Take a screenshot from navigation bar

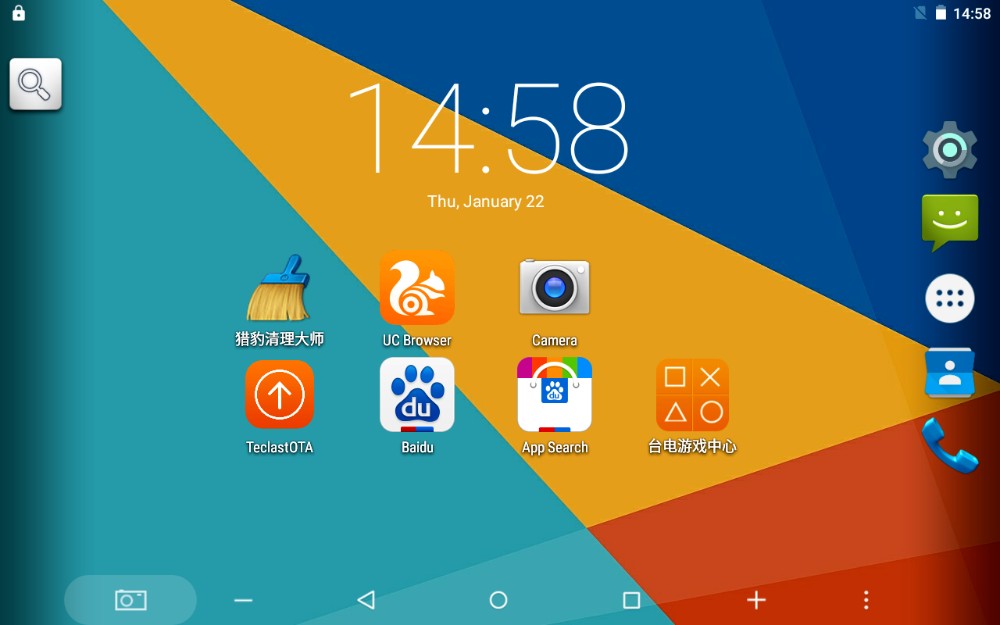(x=130, y=600)
